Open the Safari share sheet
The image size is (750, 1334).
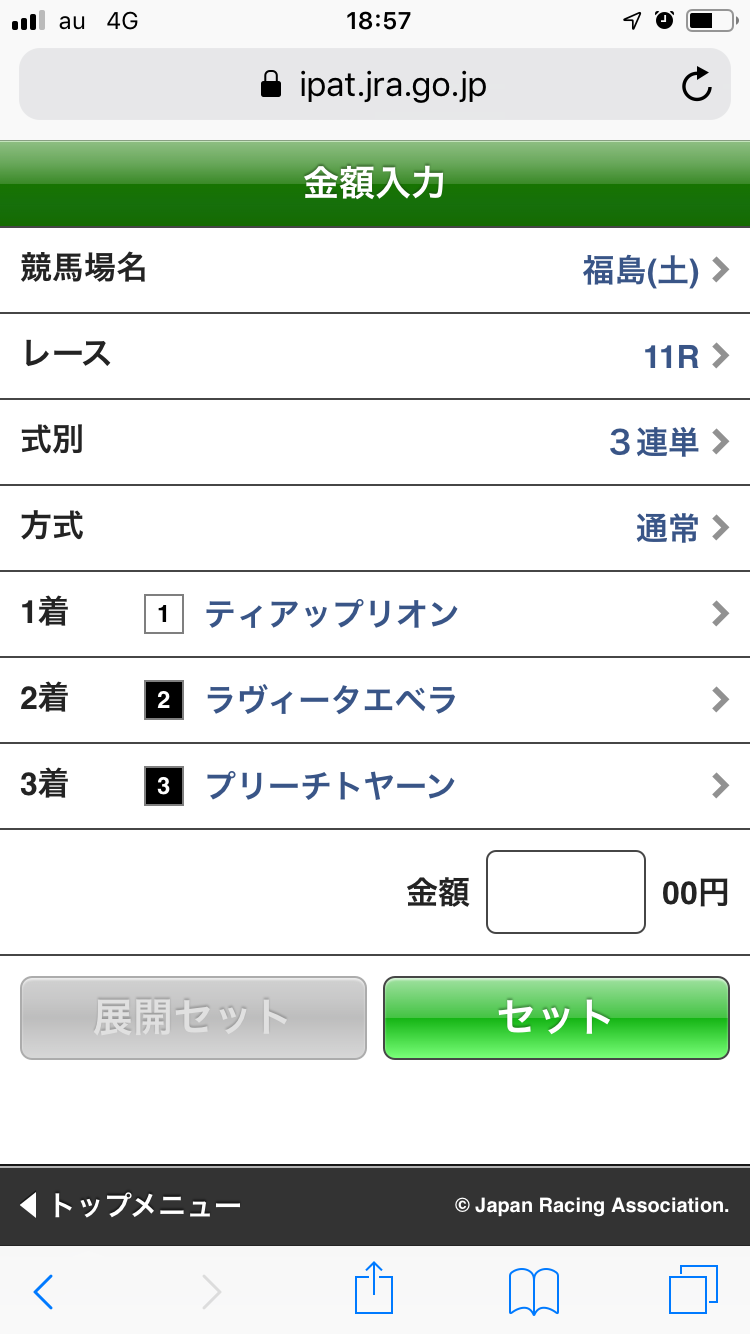tap(375, 1289)
